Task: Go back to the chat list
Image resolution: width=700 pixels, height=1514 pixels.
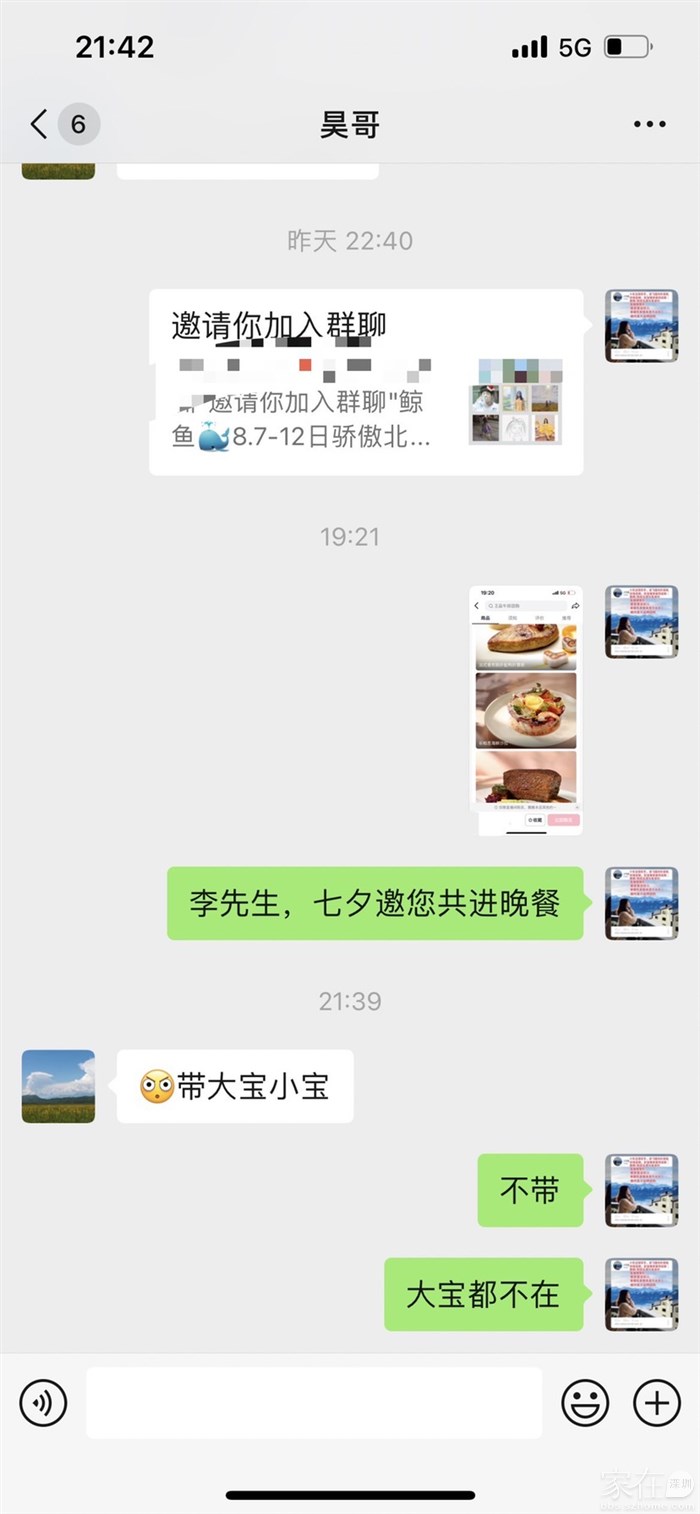Action: (40, 125)
